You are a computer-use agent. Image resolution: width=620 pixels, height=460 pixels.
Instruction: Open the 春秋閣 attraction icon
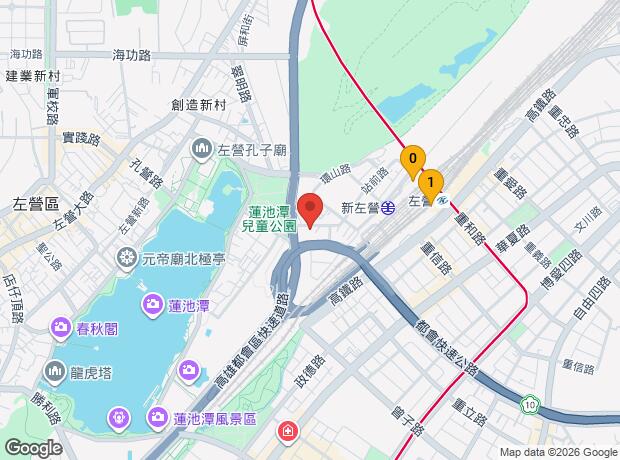[61, 328]
